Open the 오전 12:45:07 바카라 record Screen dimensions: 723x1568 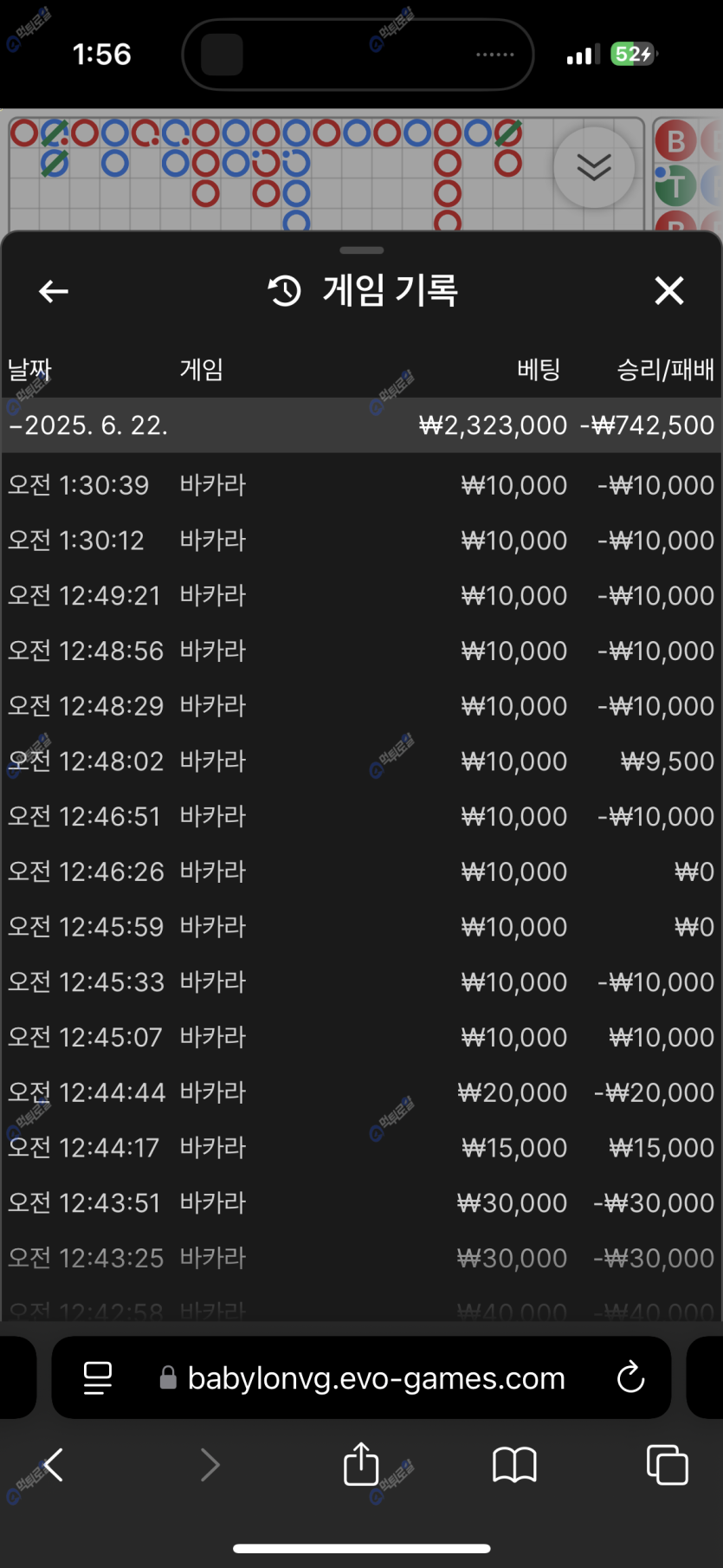pyautogui.click(x=362, y=1037)
